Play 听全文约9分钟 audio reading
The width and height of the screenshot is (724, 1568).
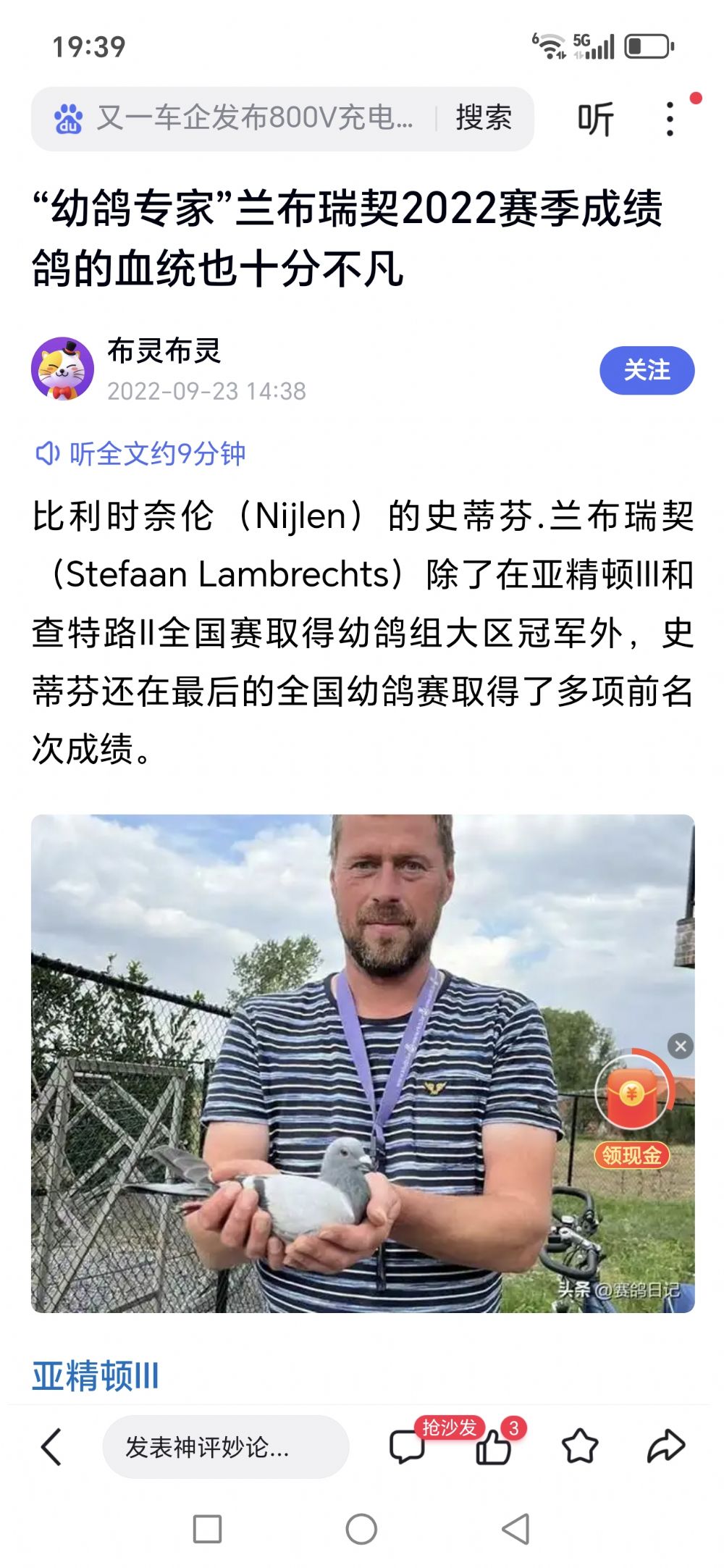pos(142,454)
